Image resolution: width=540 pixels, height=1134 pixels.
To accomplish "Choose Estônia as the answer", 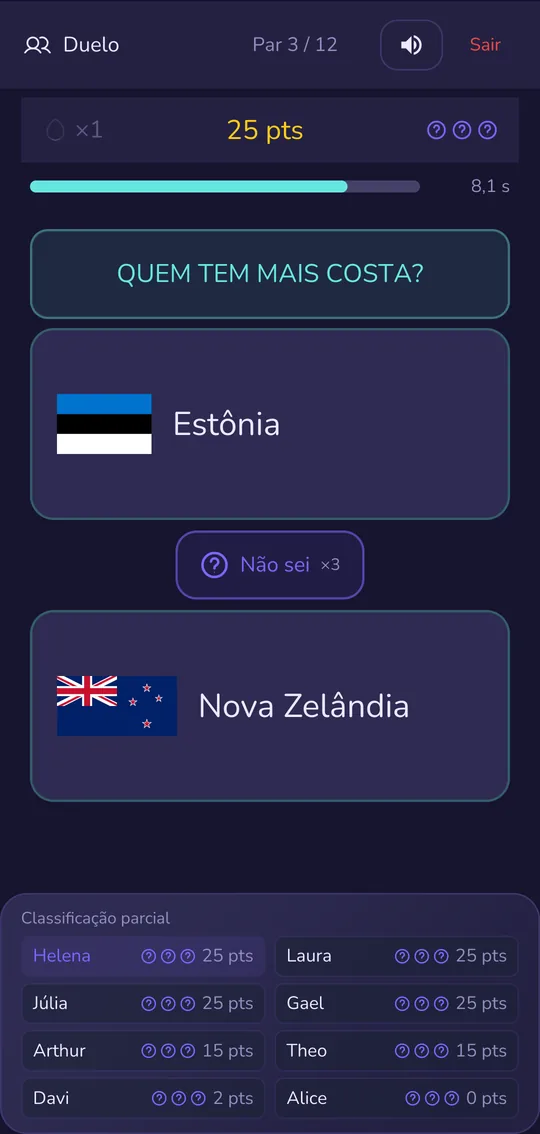I will [270, 424].
